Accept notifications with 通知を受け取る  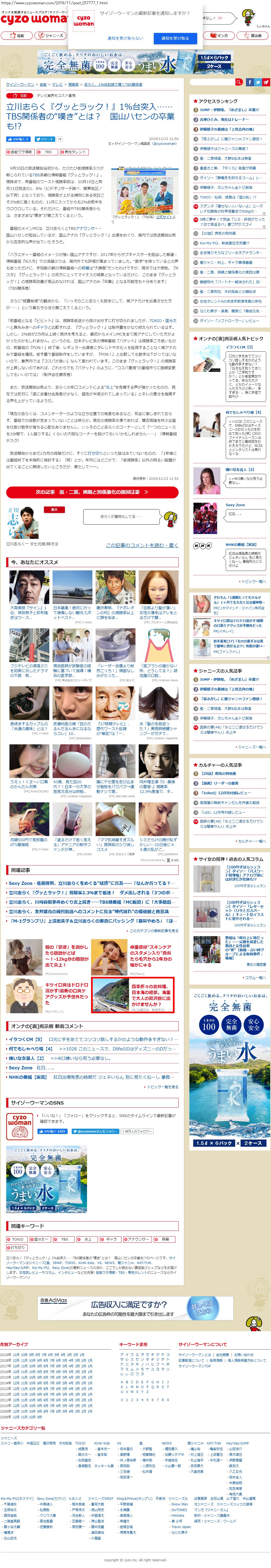coord(175,38)
